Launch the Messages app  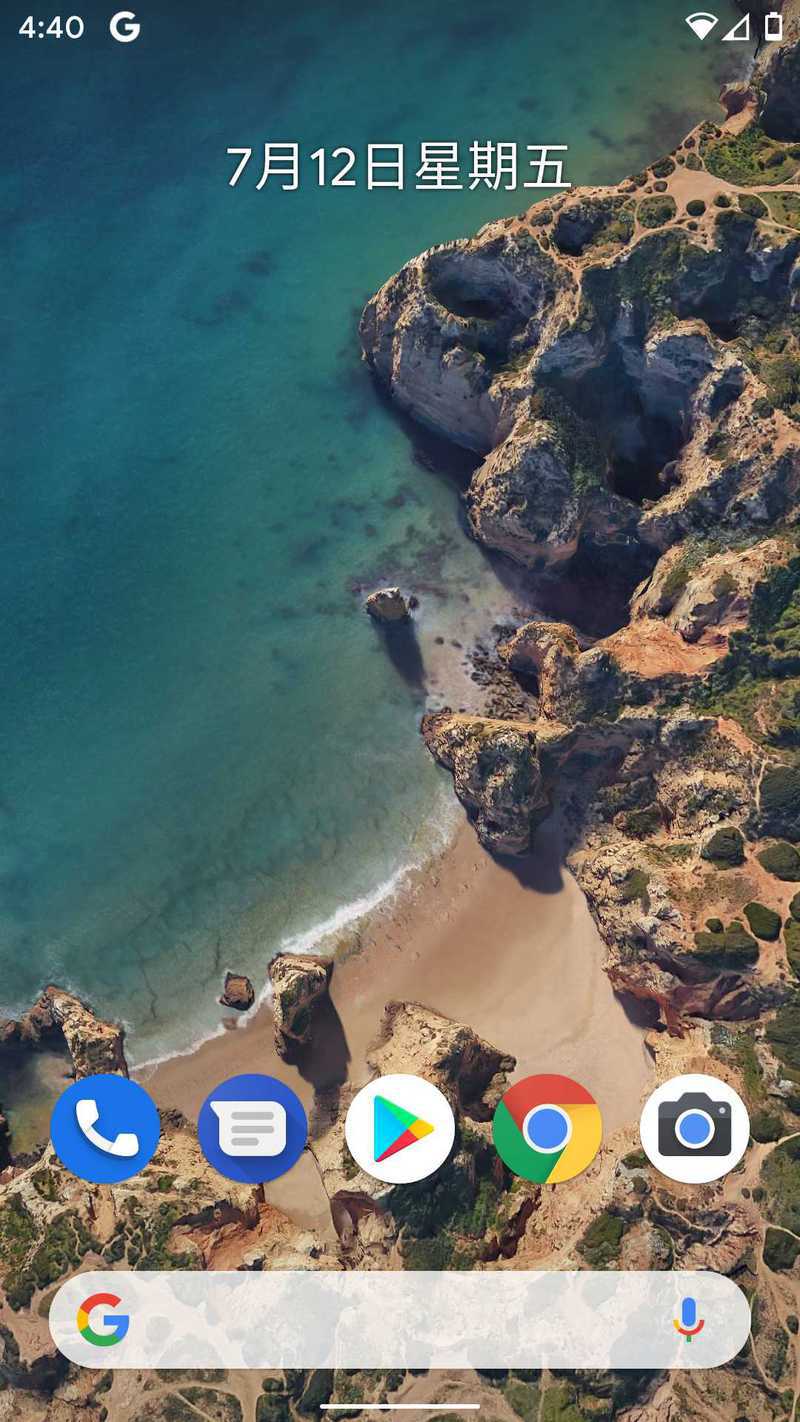pyautogui.click(x=252, y=1129)
